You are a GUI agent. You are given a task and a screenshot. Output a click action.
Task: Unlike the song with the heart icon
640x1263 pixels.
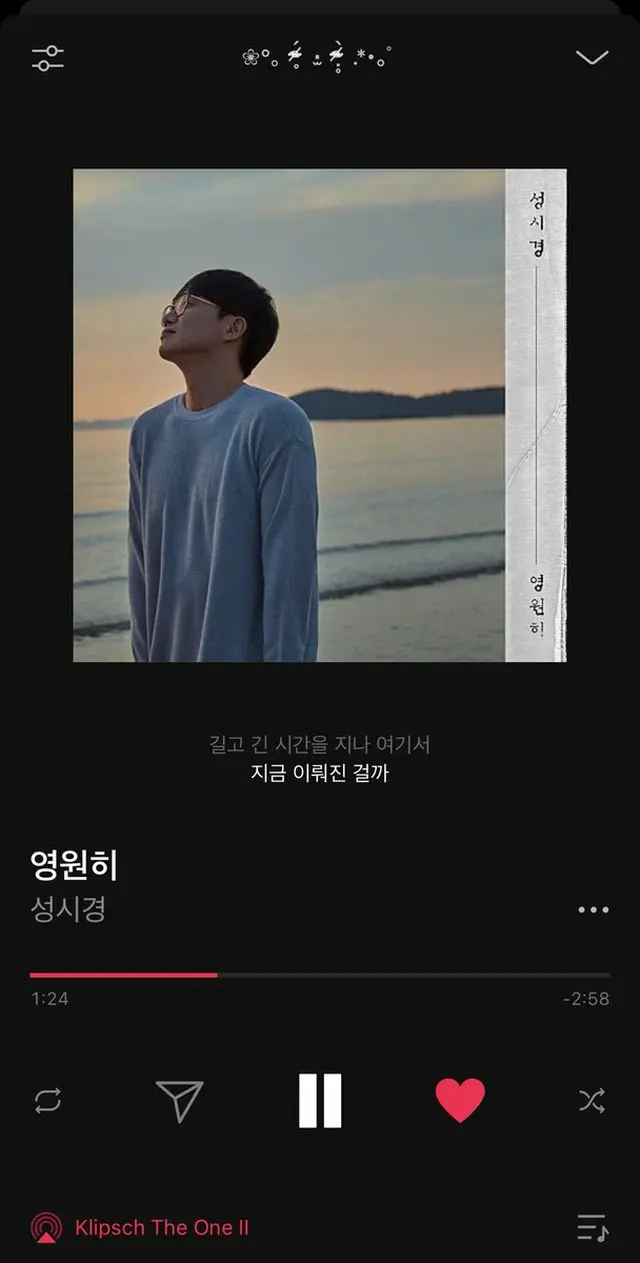tap(460, 1101)
